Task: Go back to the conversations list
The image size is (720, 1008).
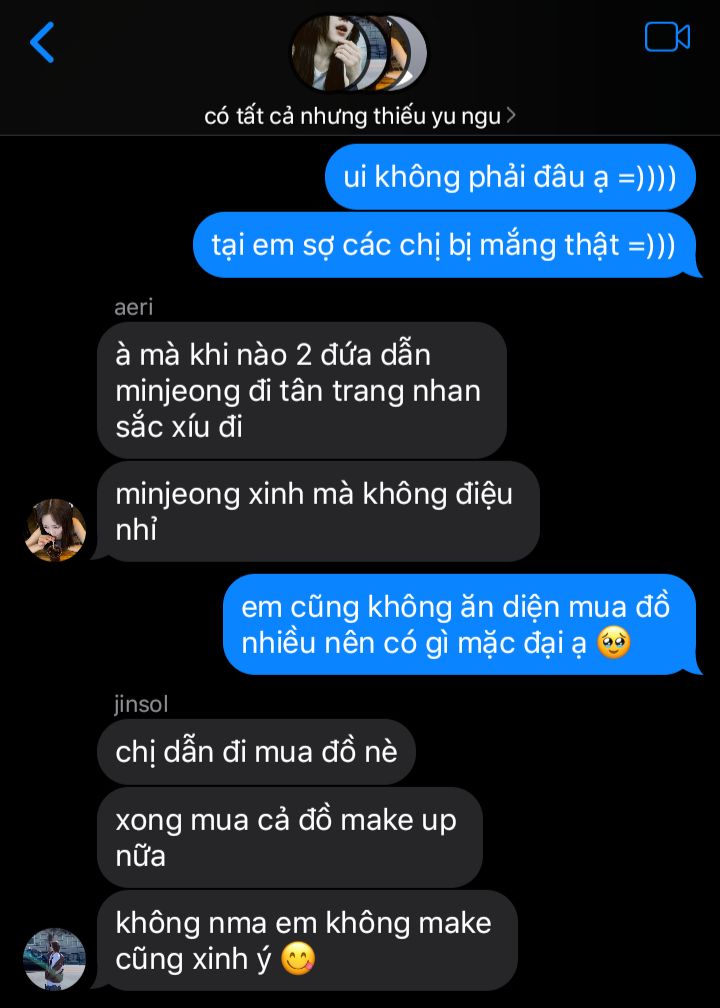Action: tap(42, 43)
